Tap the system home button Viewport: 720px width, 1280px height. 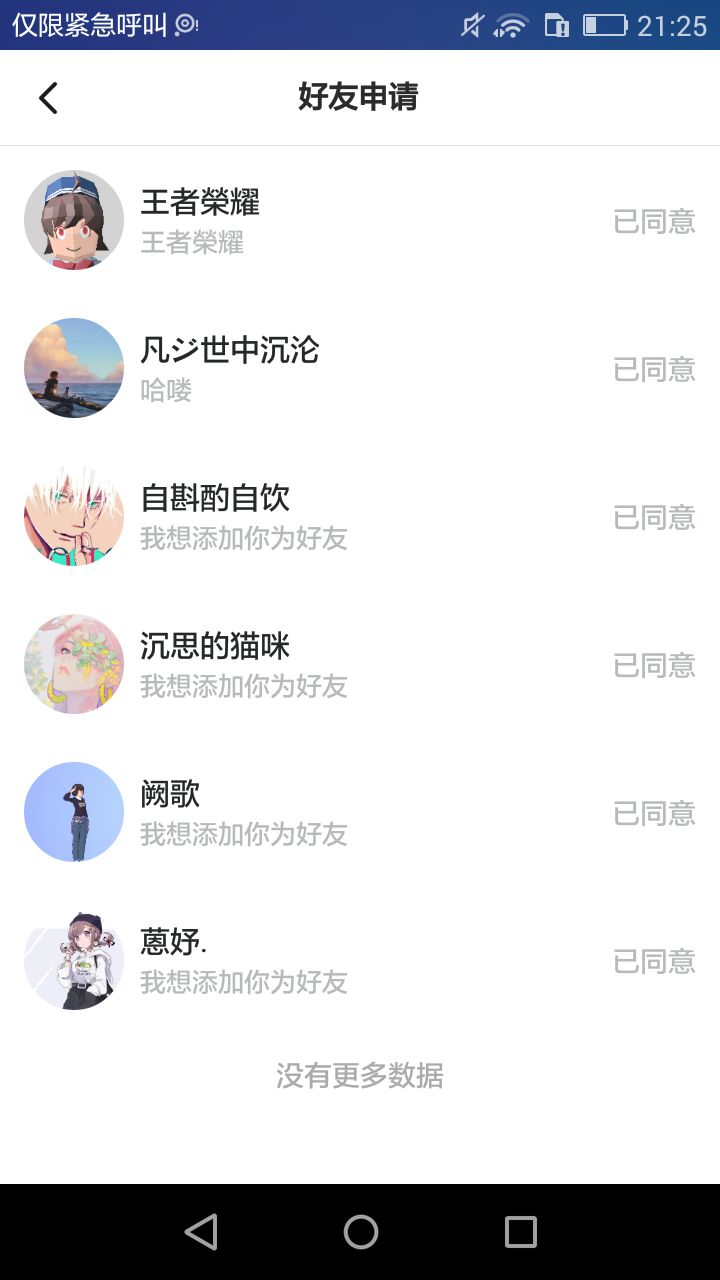click(x=360, y=1232)
